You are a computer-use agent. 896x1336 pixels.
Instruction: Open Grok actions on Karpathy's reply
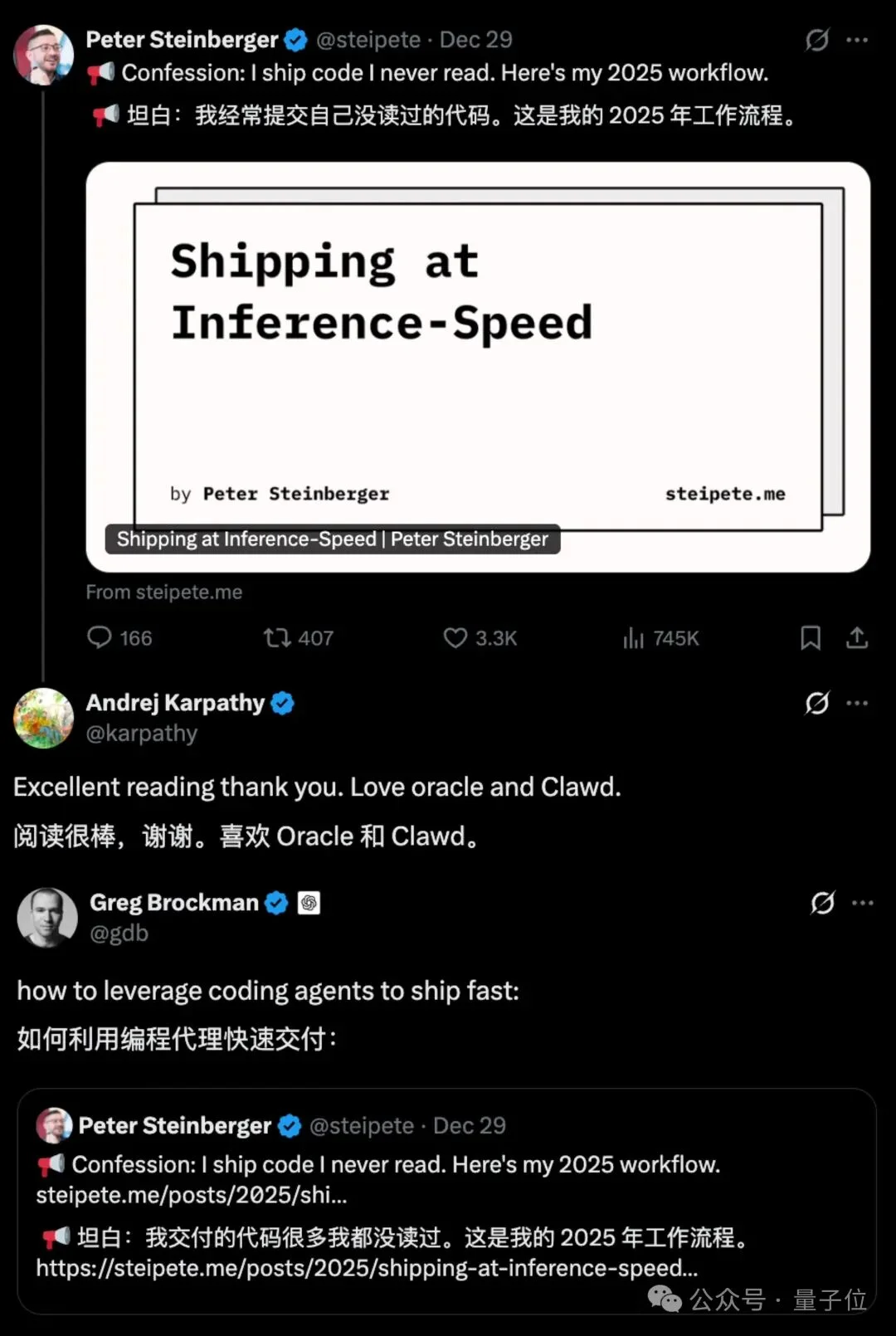(x=817, y=703)
